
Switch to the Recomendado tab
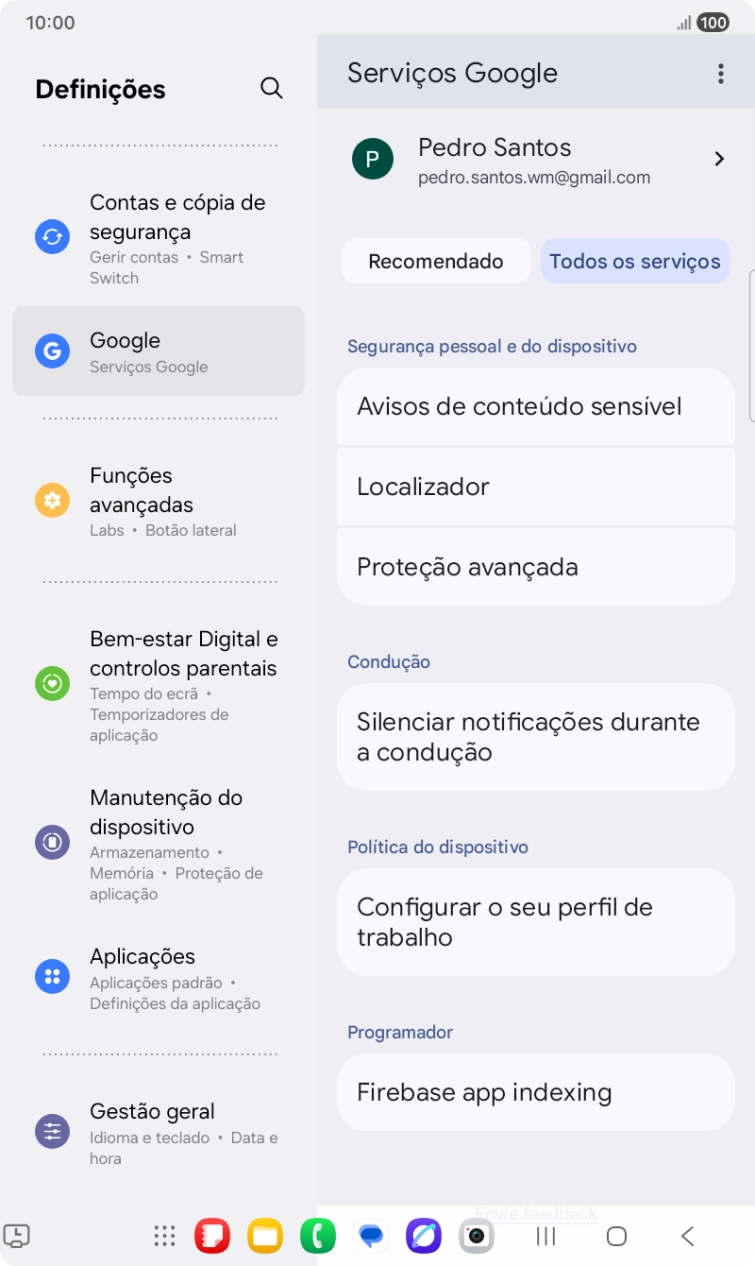click(x=436, y=261)
